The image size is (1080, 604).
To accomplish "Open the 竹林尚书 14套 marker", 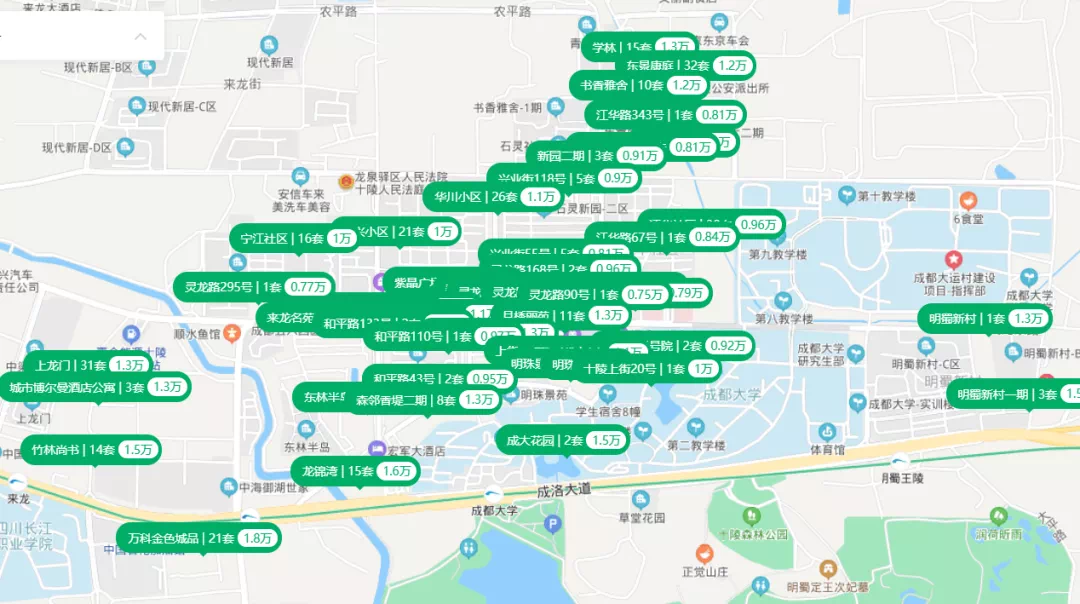I will (90, 450).
